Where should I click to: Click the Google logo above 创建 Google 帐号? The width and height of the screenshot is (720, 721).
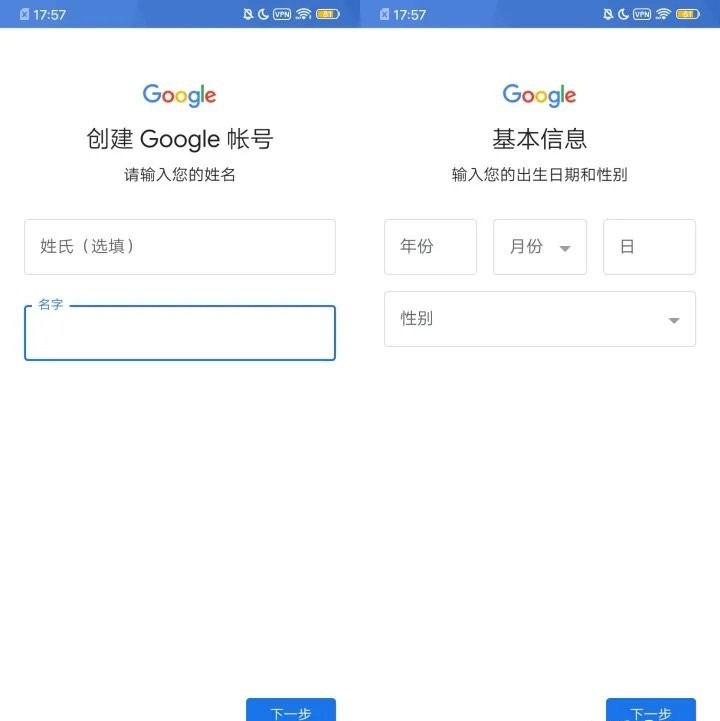[x=179, y=94]
